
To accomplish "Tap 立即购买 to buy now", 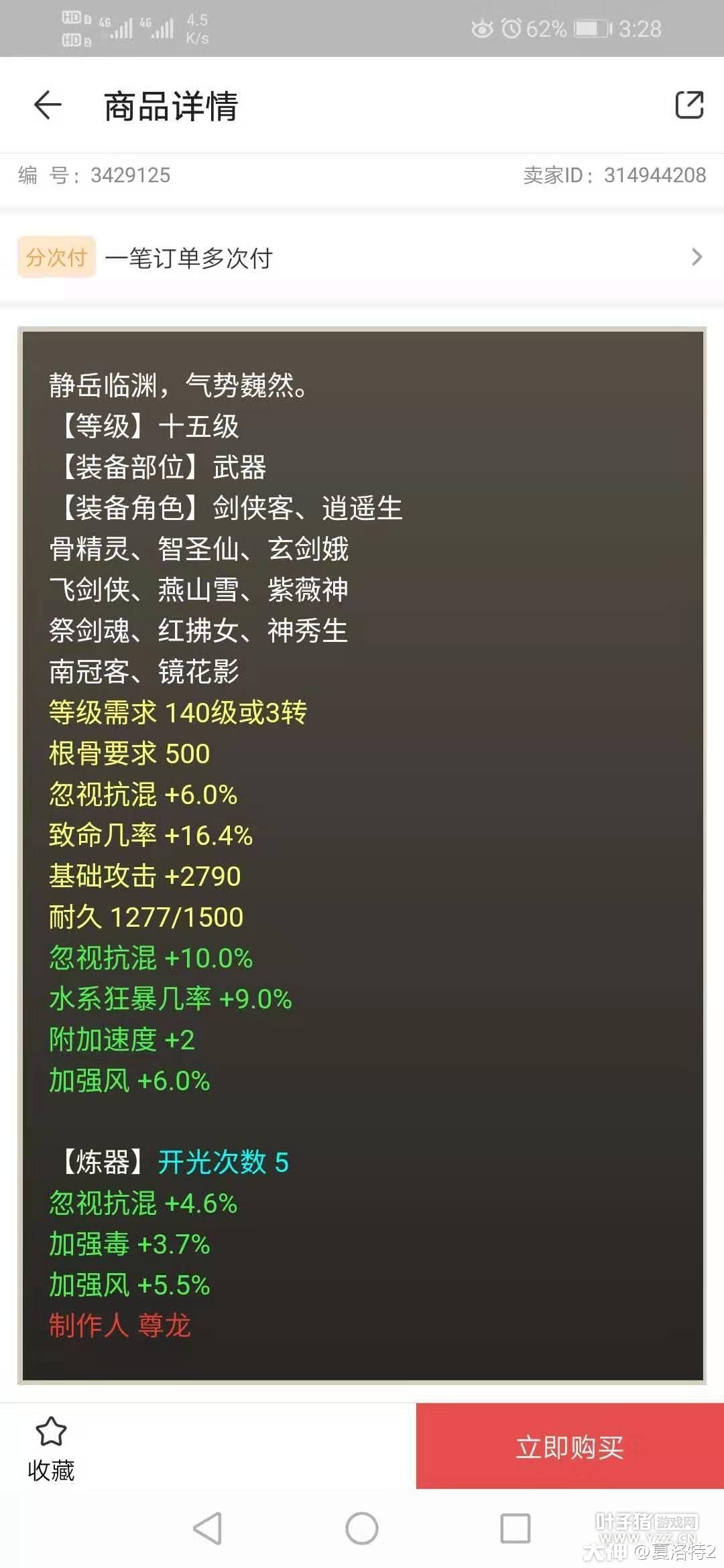I will point(569,1447).
